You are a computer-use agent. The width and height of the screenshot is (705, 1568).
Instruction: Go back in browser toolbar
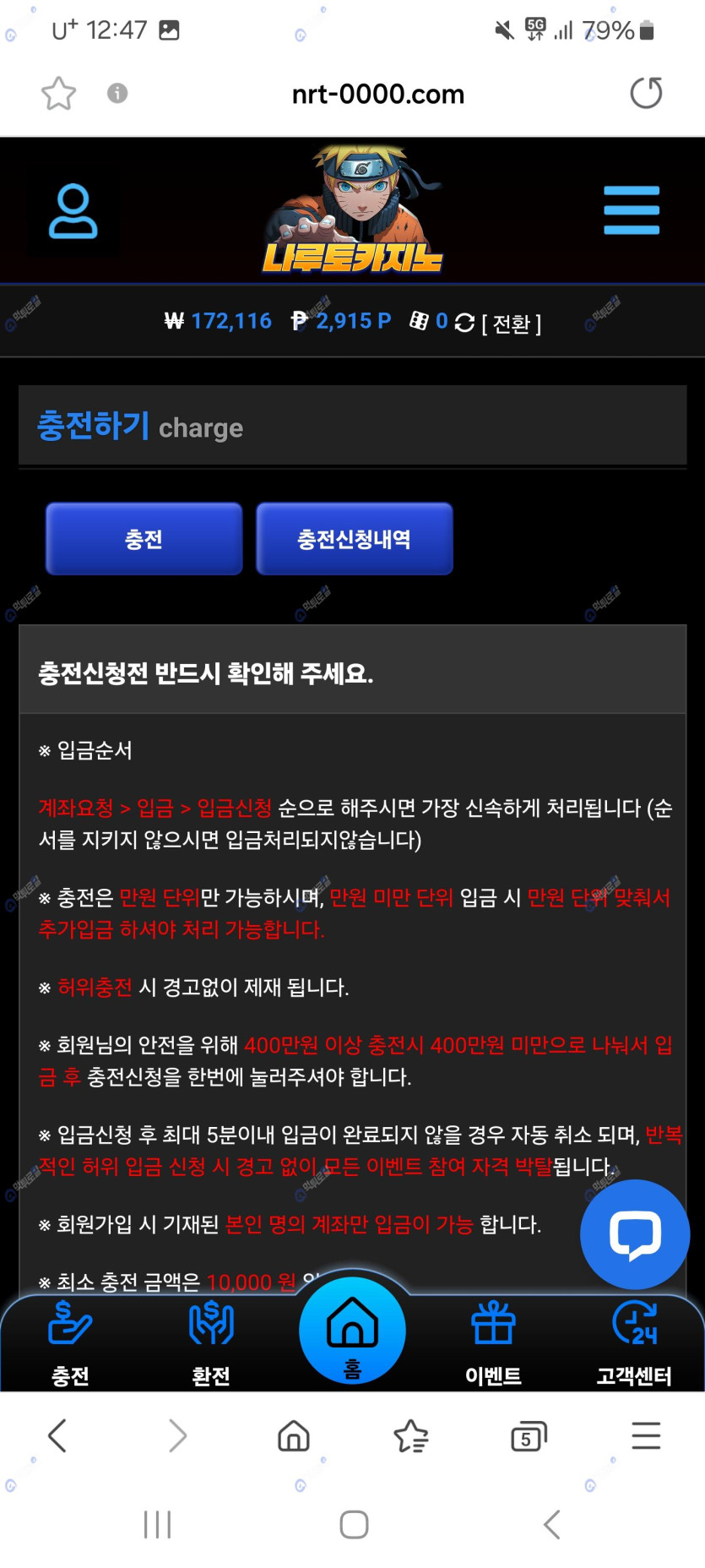click(57, 1436)
